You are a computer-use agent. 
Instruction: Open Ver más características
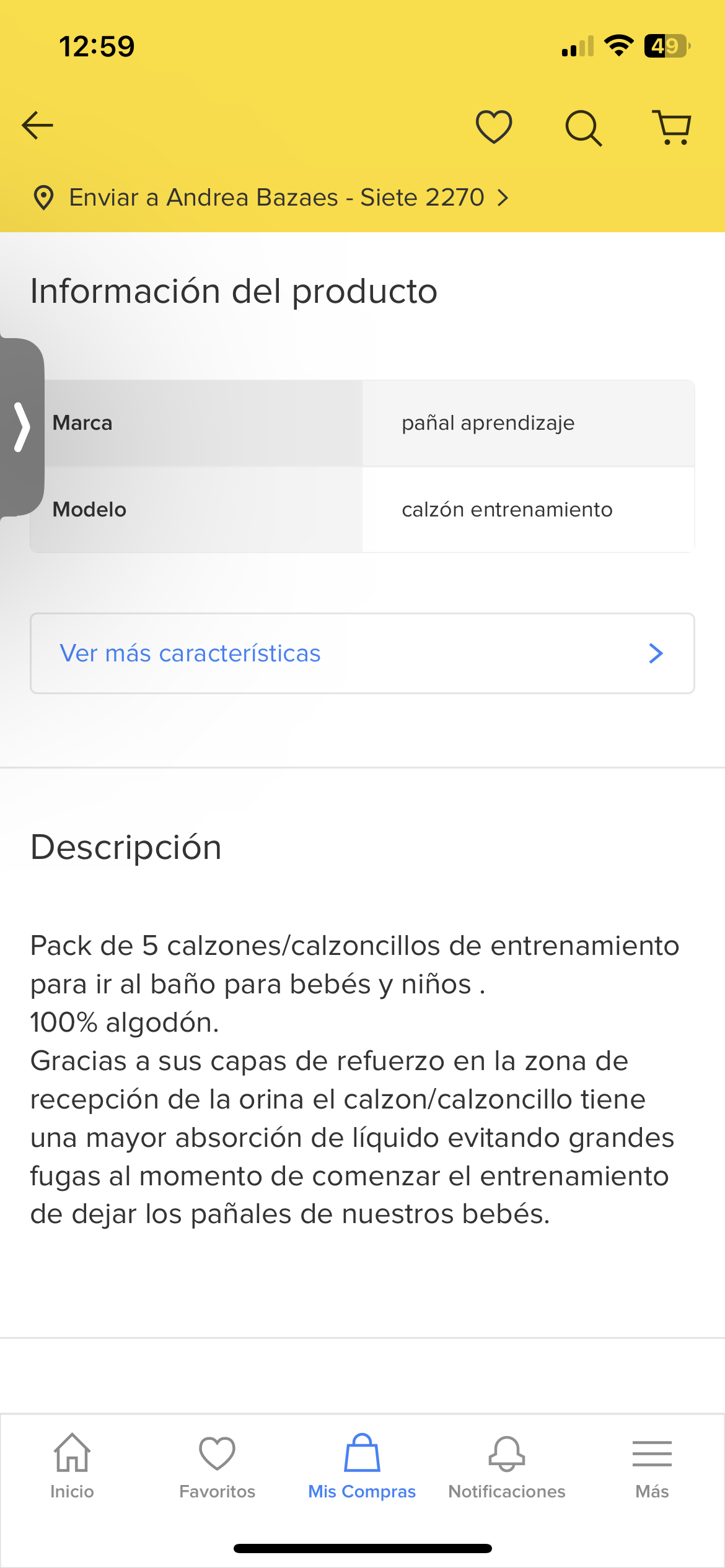click(x=362, y=653)
